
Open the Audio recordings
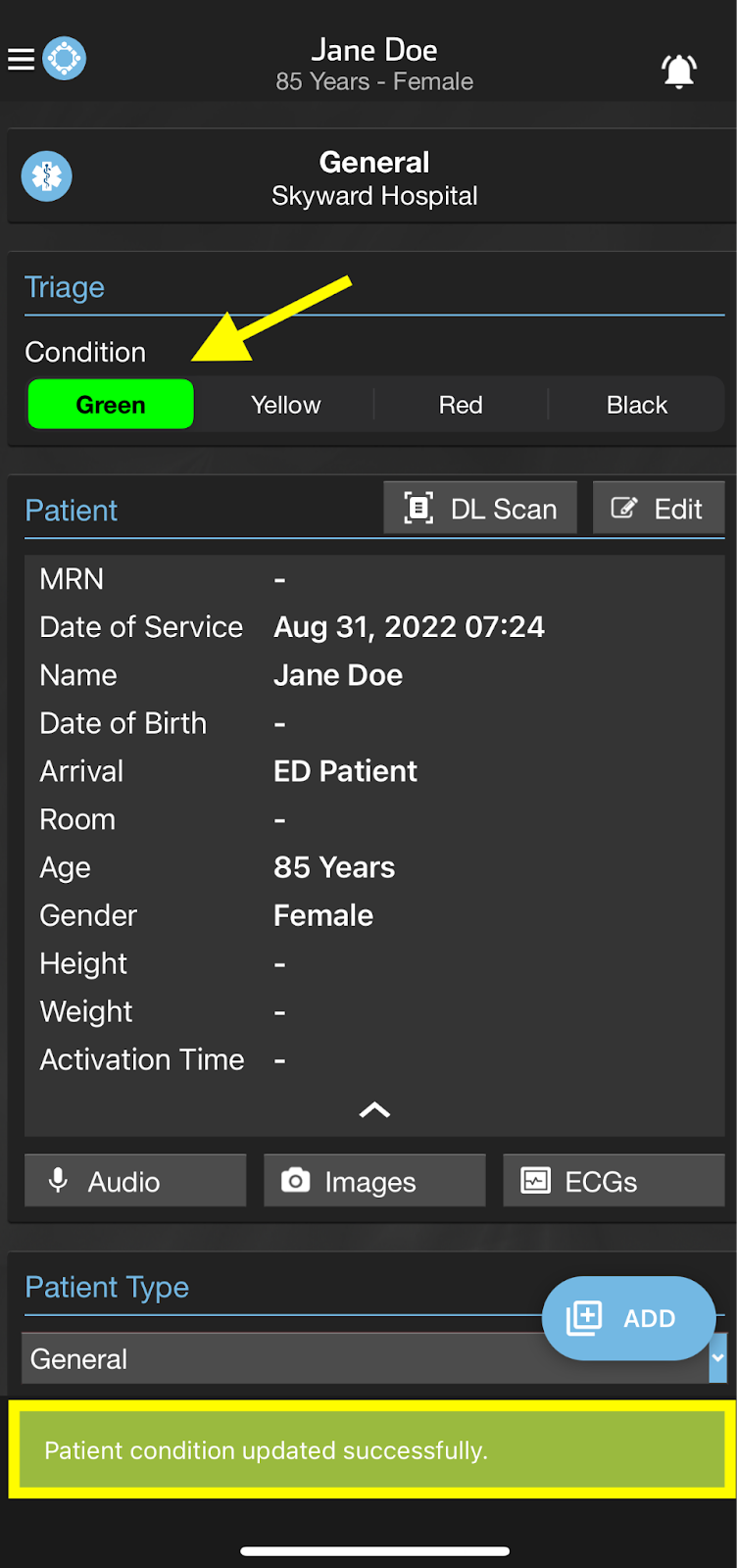(135, 1181)
